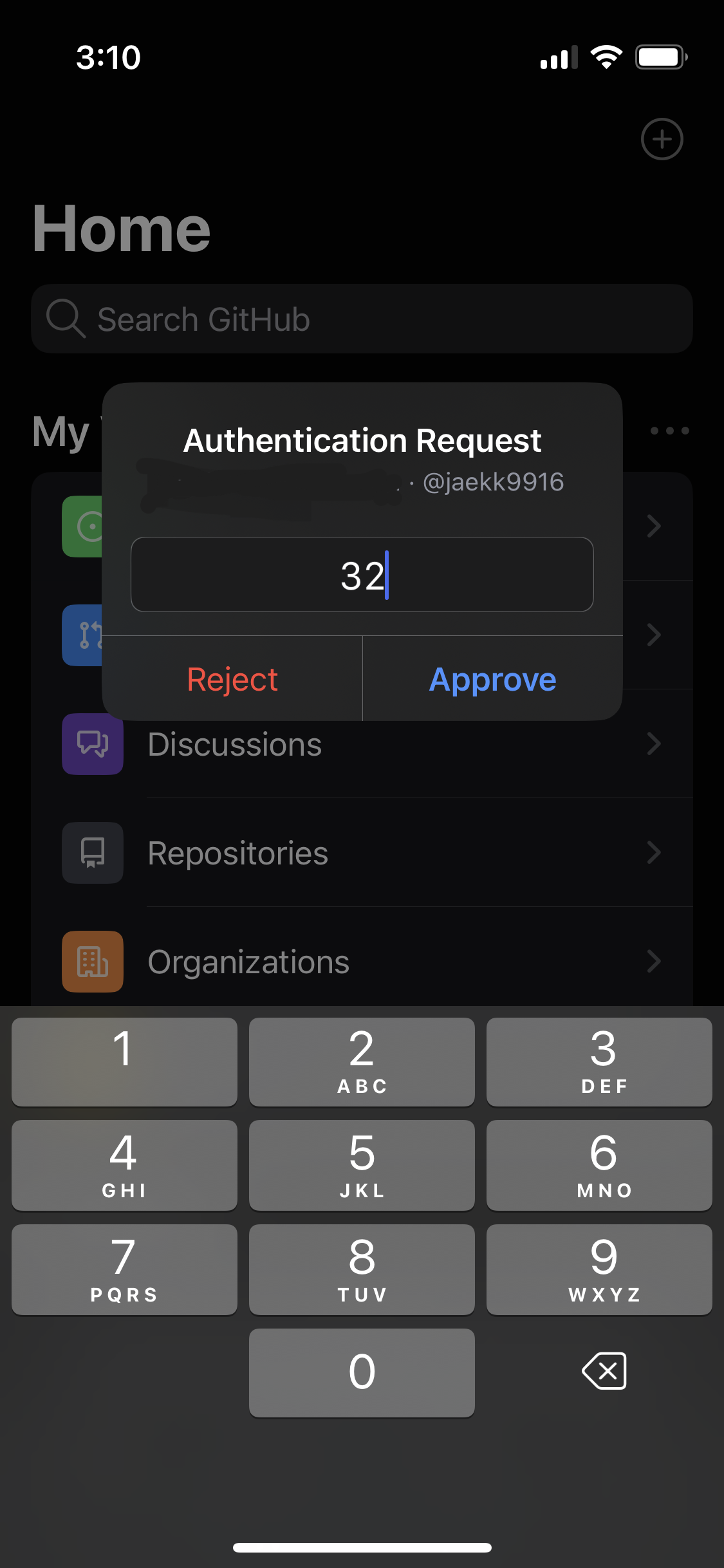Viewport: 724px width, 1568px height.
Task: Tap the 7 key
Action: (x=124, y=1269)
